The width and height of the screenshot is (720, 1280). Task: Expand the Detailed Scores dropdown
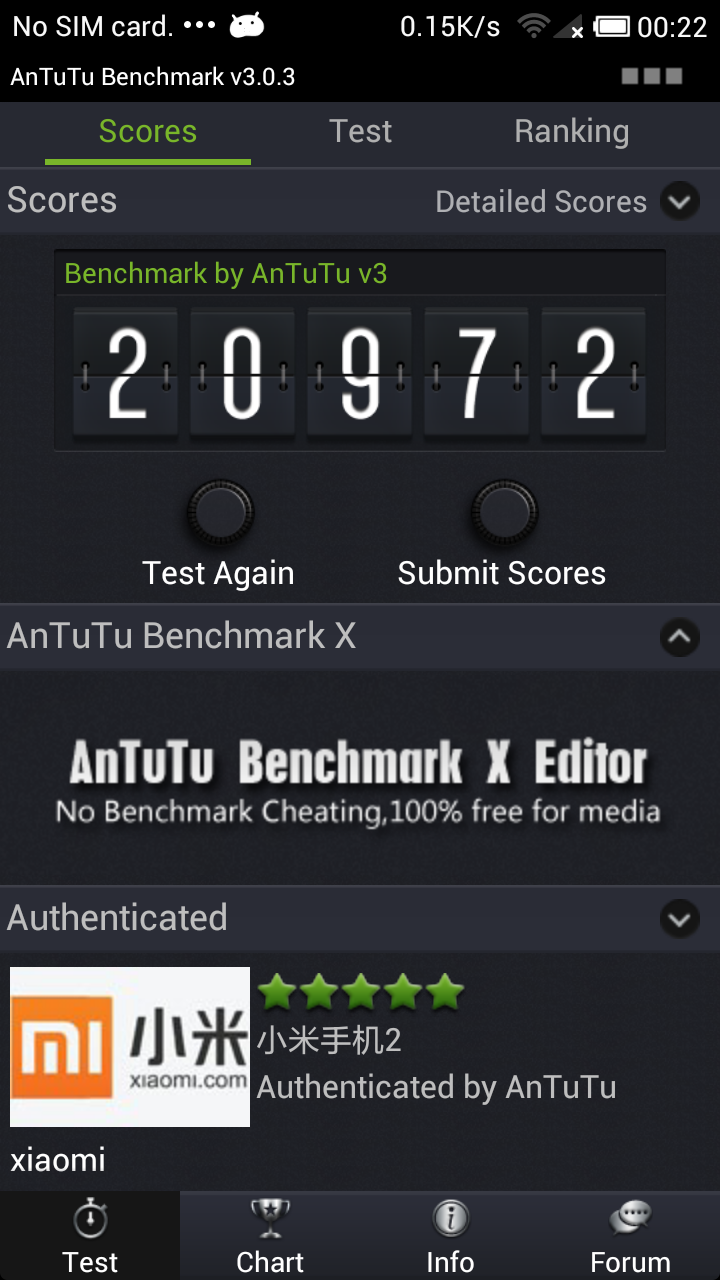(x=679, y=202)
